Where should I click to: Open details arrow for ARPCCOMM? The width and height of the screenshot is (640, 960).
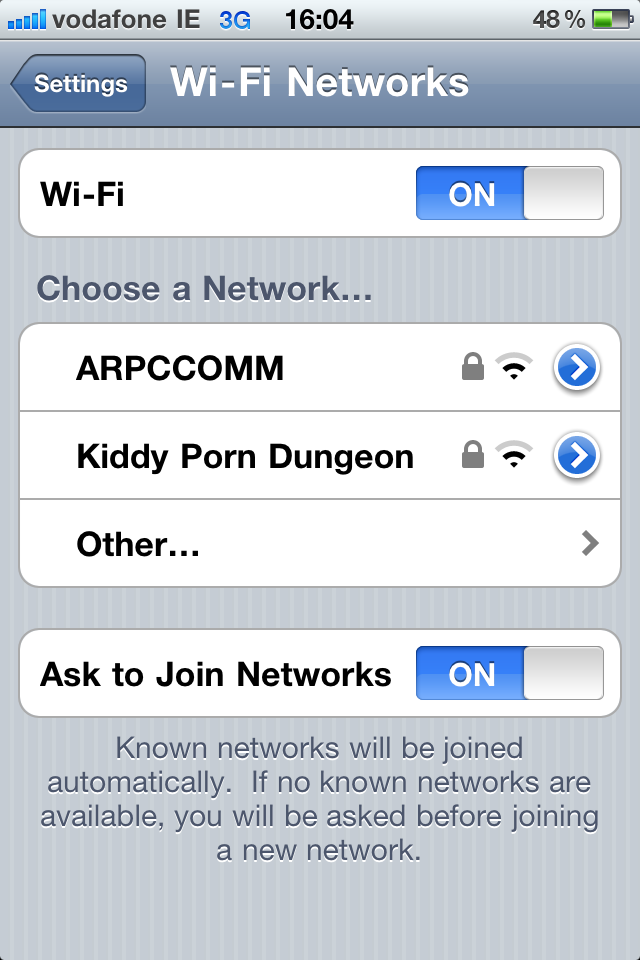[x=576, y=369]
